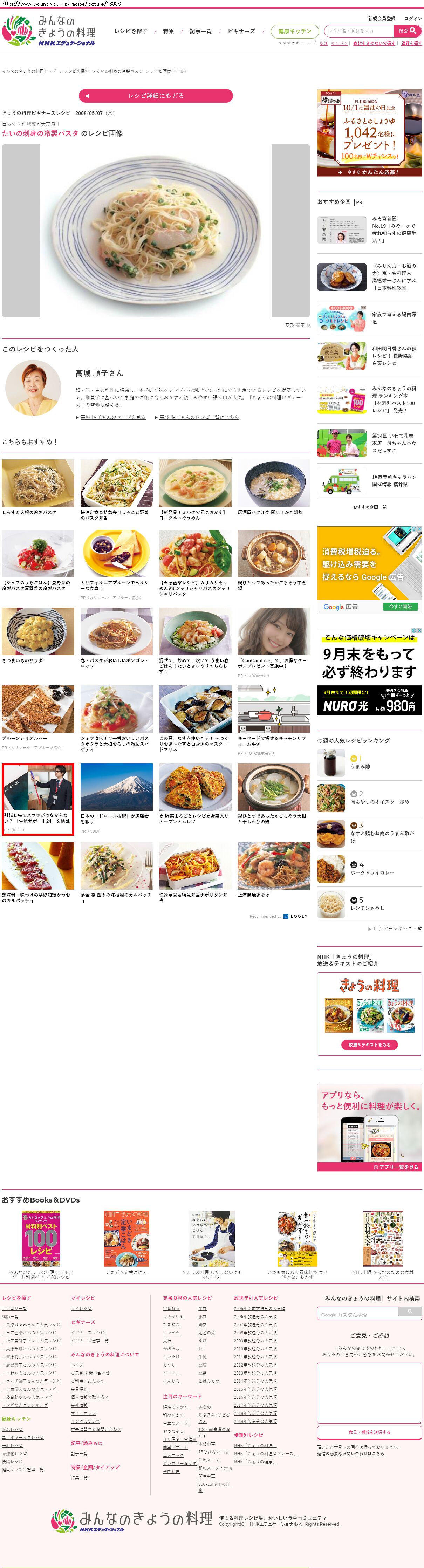Open the しらすと大根の冷製パスタ recipe card
Image resolution: width=424 pixels, height=1568 pixels.
click(38, 486)
